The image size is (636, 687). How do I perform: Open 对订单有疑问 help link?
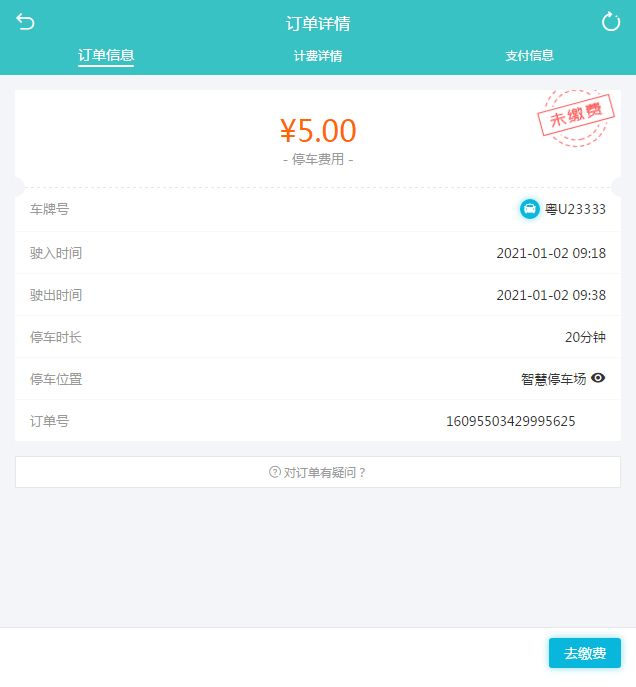(x=318, y=472)
